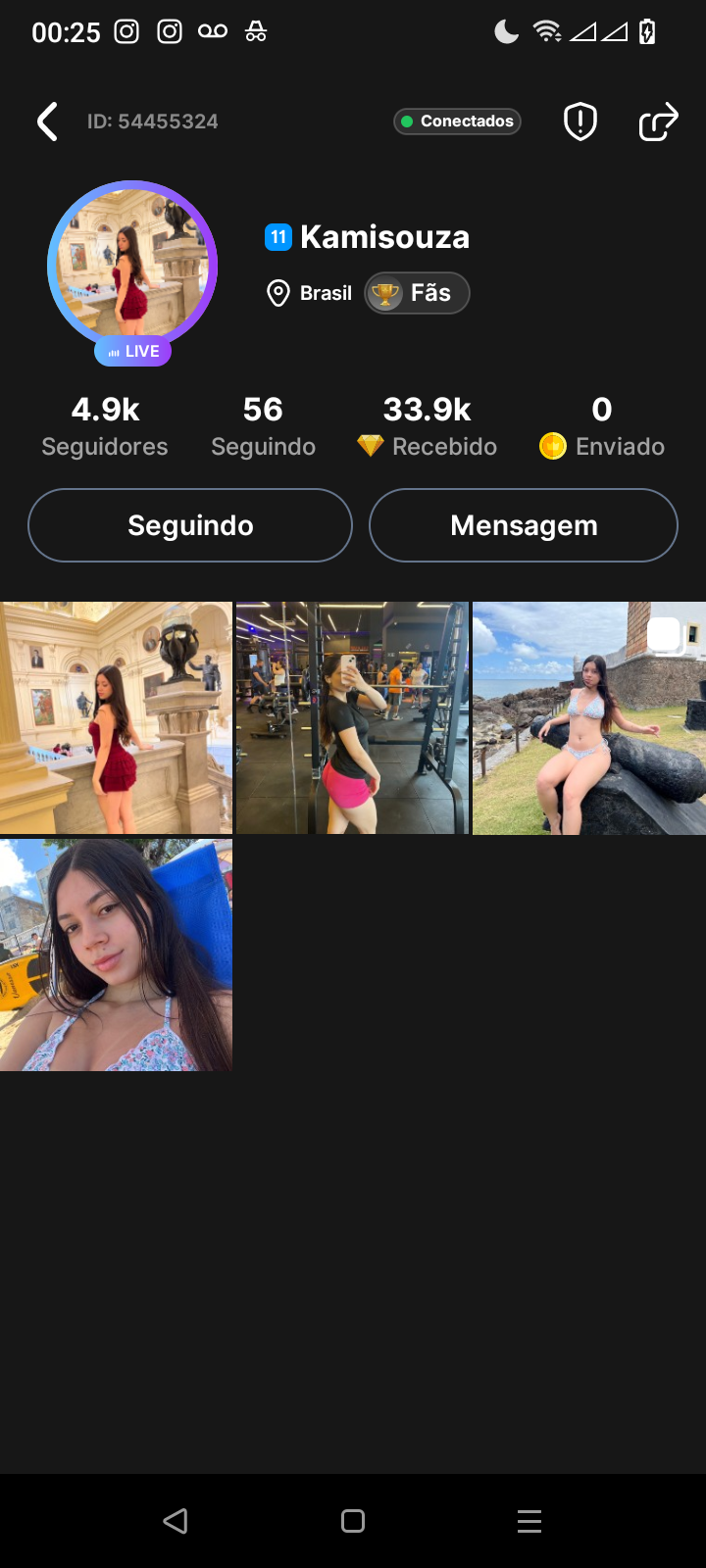View the 4.9k Seguidores list
Image resolution: width=706 pixels, height=1568 pixels.
coord(105,426)
